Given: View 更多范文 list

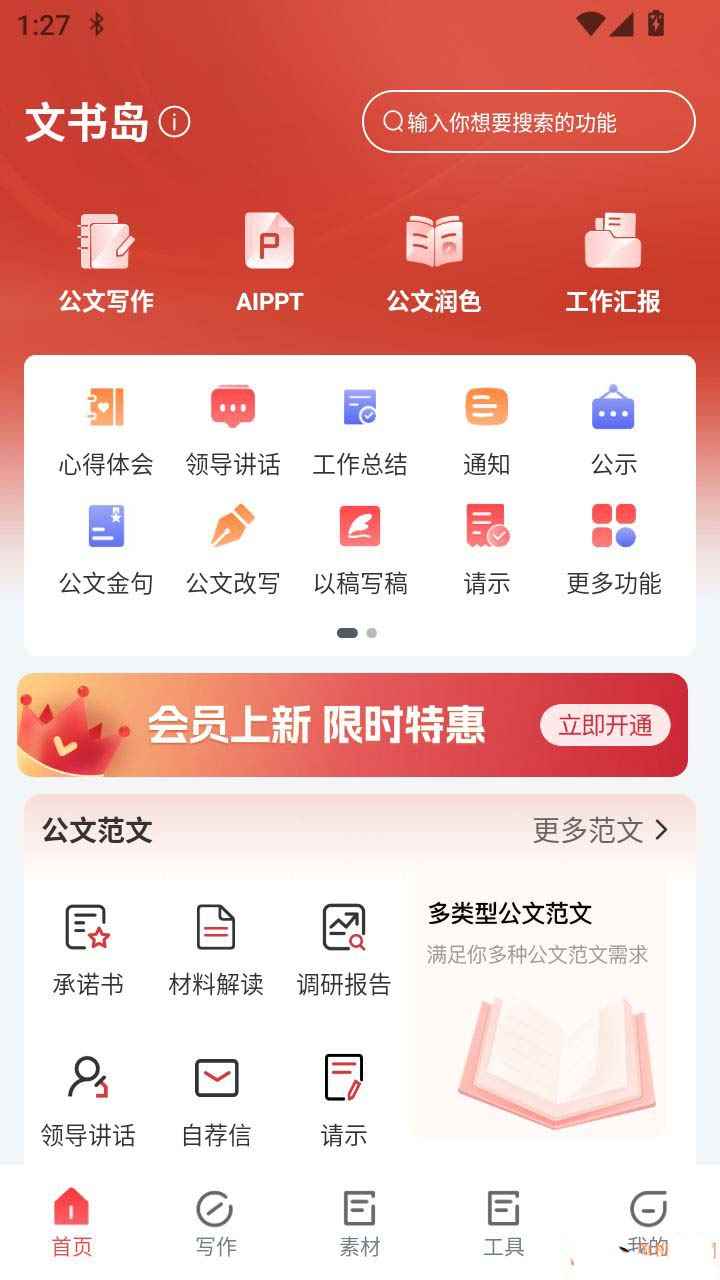Looking at the screenshot, I should tap(600, 830).
